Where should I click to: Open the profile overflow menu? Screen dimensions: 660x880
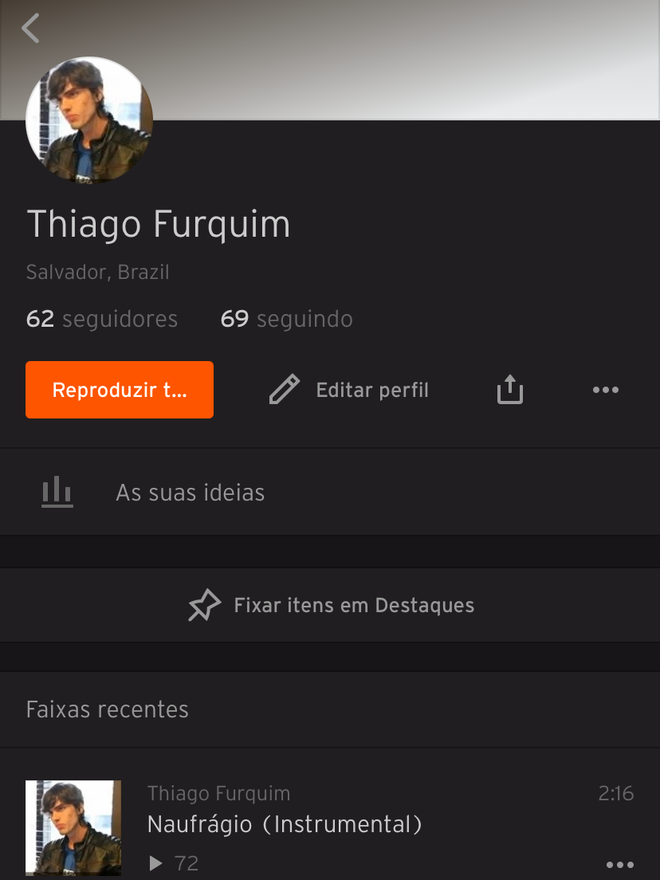[x=605, y=390]
